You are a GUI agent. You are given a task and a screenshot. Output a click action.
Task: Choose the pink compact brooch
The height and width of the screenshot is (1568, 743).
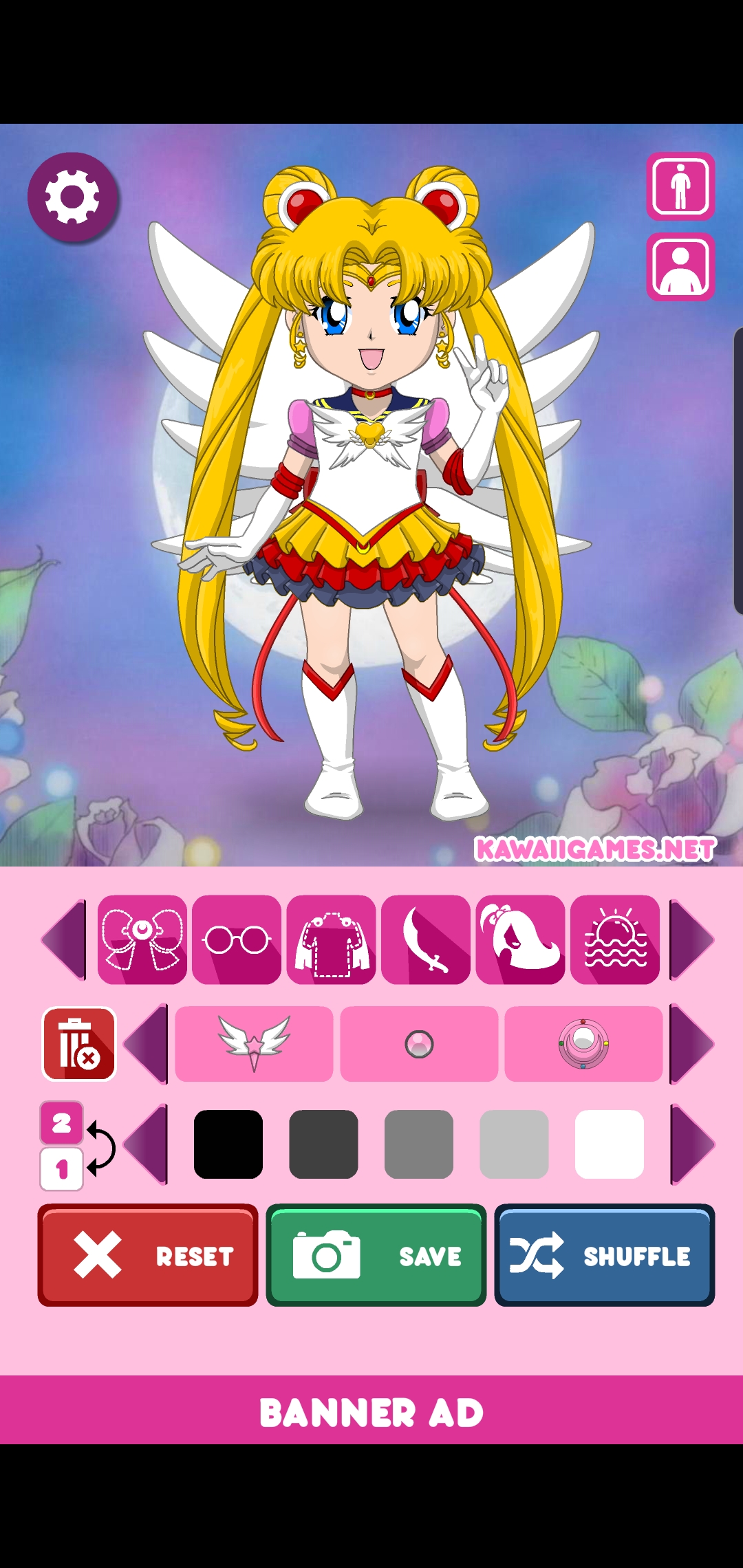pyautogui.click(x=583, y=1044)
